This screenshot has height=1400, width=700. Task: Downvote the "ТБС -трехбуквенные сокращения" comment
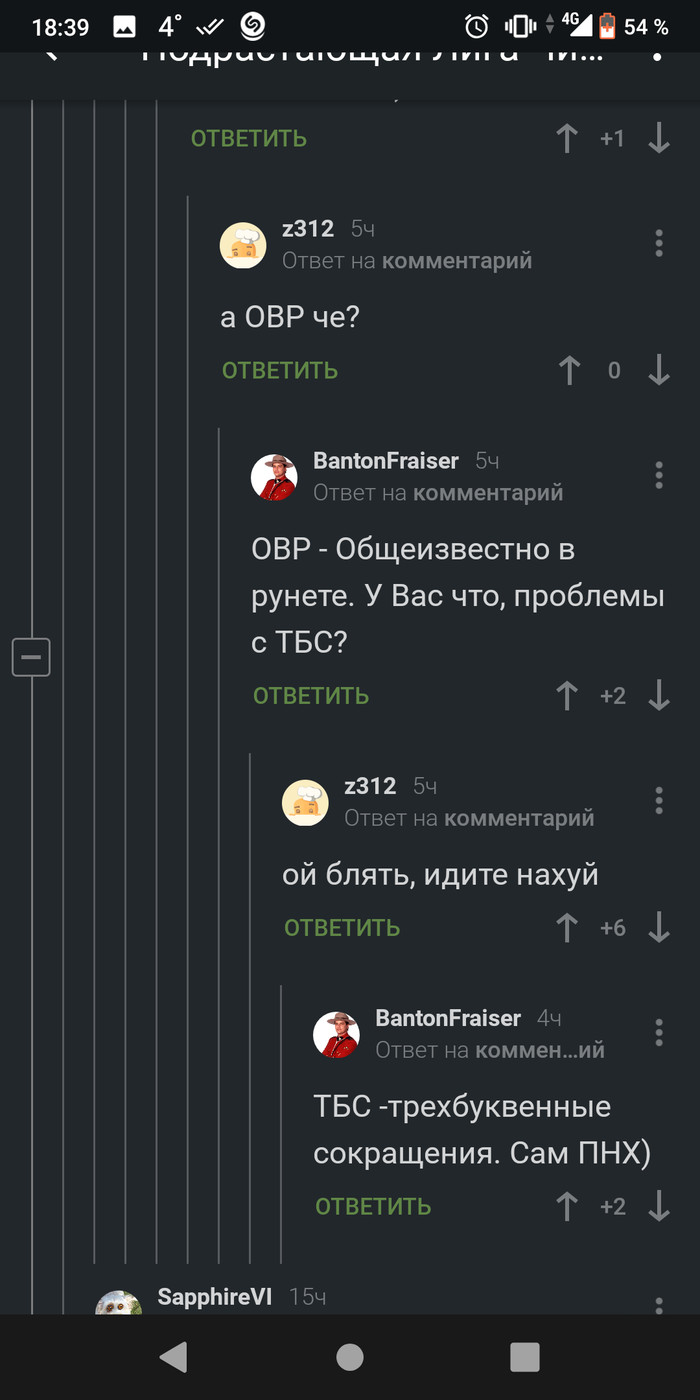658,1207
